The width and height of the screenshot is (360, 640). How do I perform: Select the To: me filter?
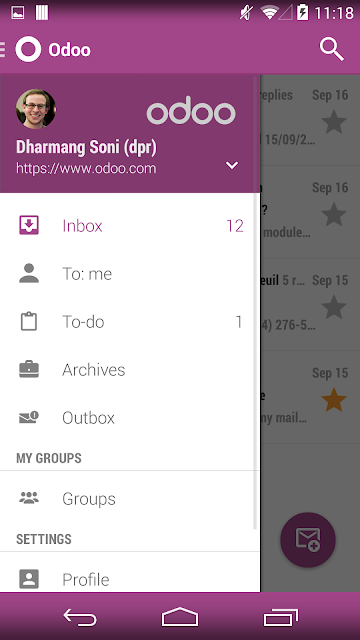pyautogui.click(x=130, y=274)
